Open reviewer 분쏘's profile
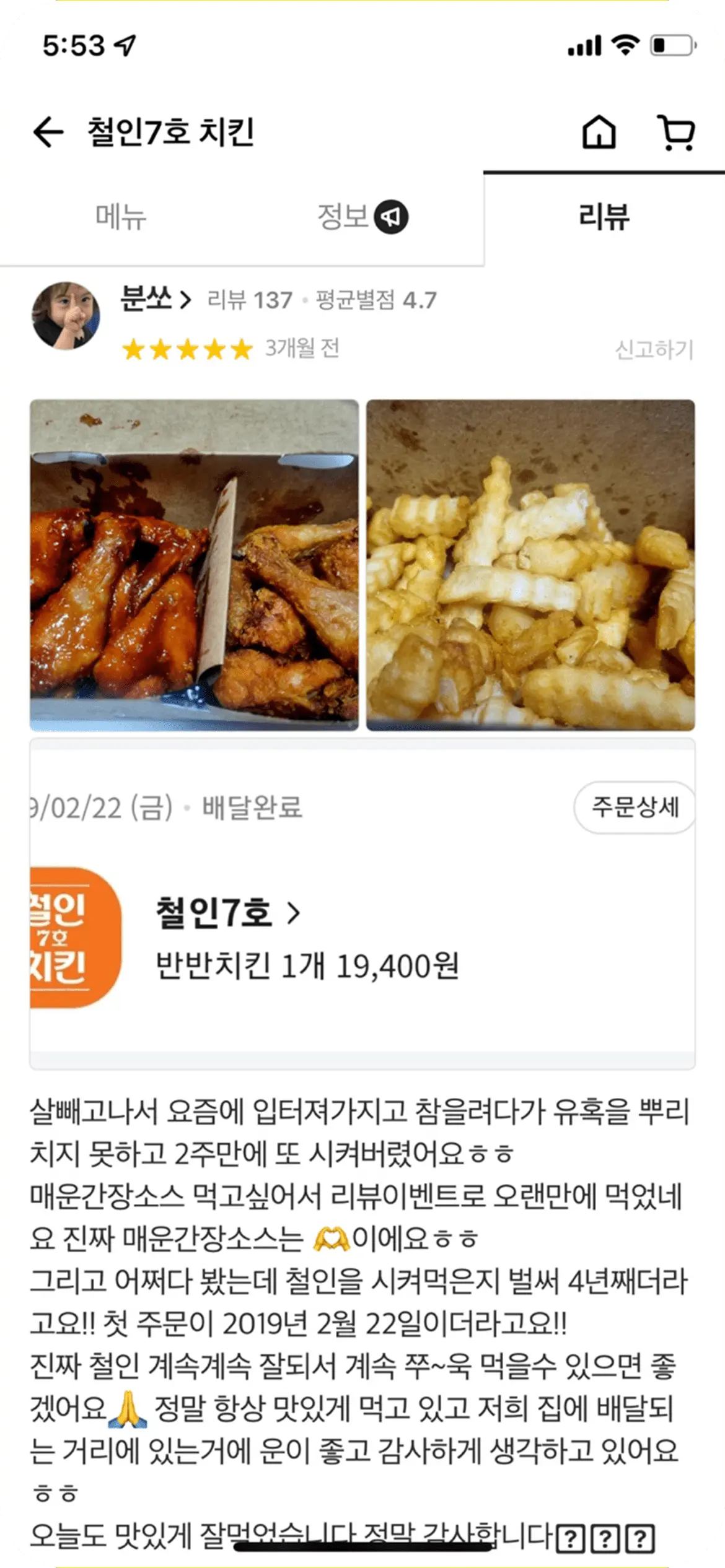 (x=156, y=300)
